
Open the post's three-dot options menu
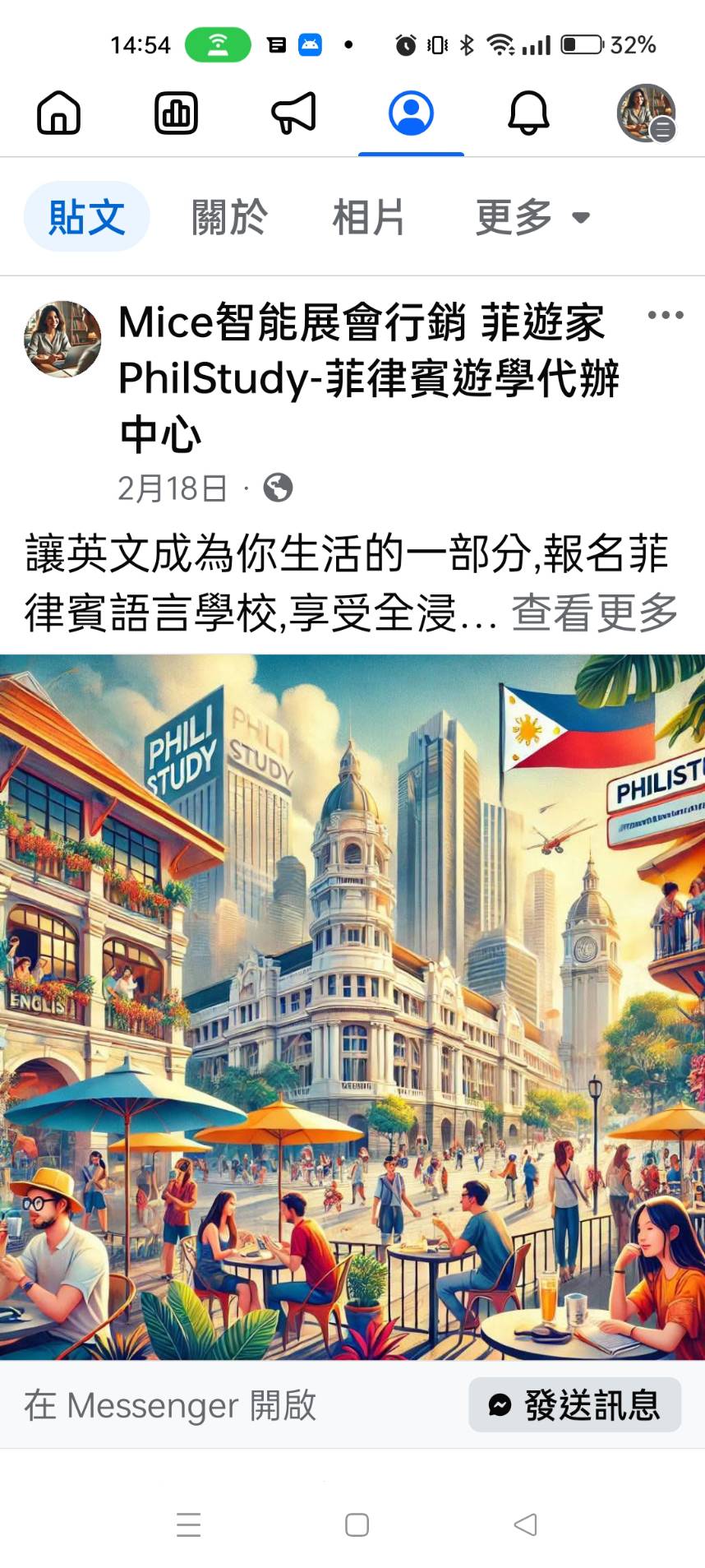(665, 315)
